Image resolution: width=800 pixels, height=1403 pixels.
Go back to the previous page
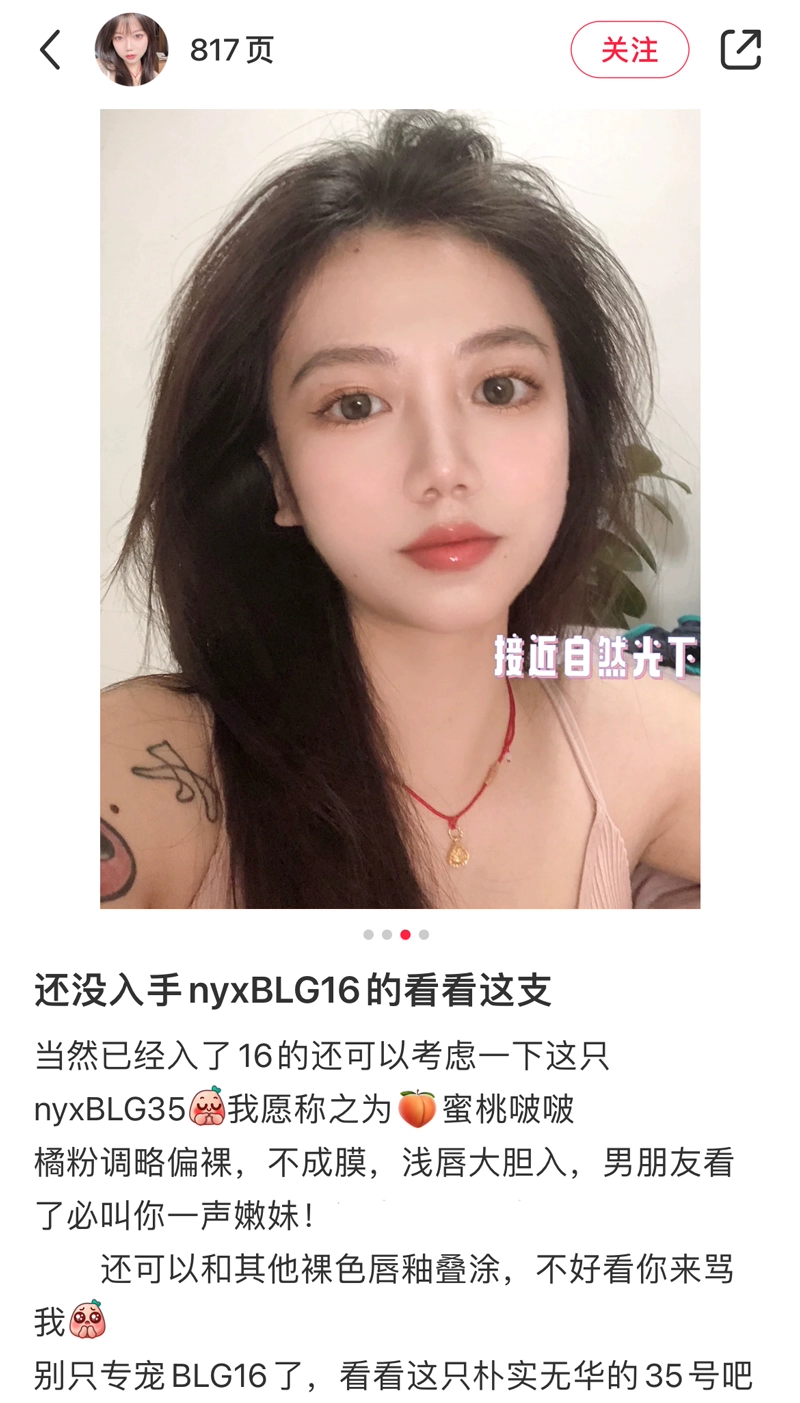(50, 50)
